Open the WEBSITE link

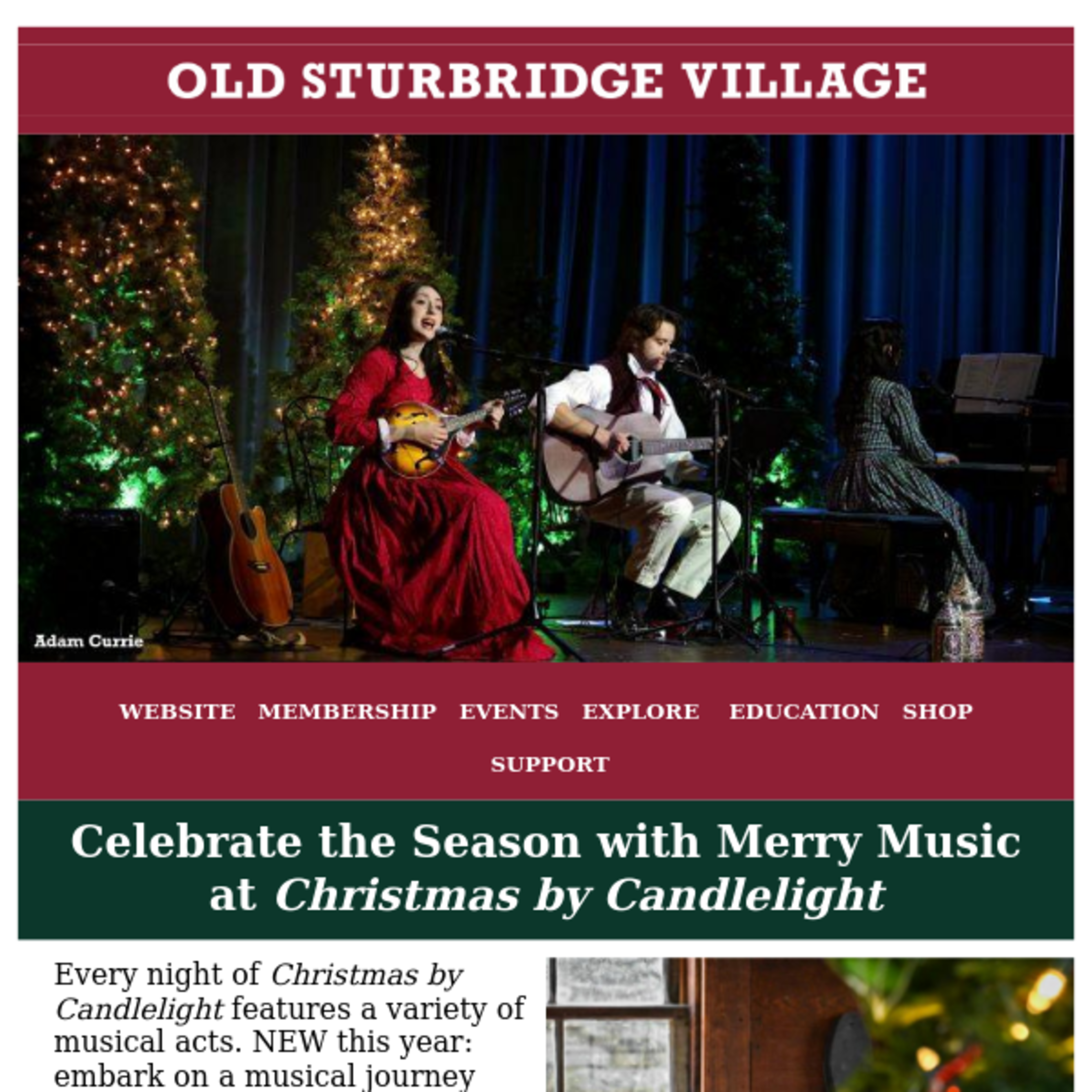(x=177, y=712)
